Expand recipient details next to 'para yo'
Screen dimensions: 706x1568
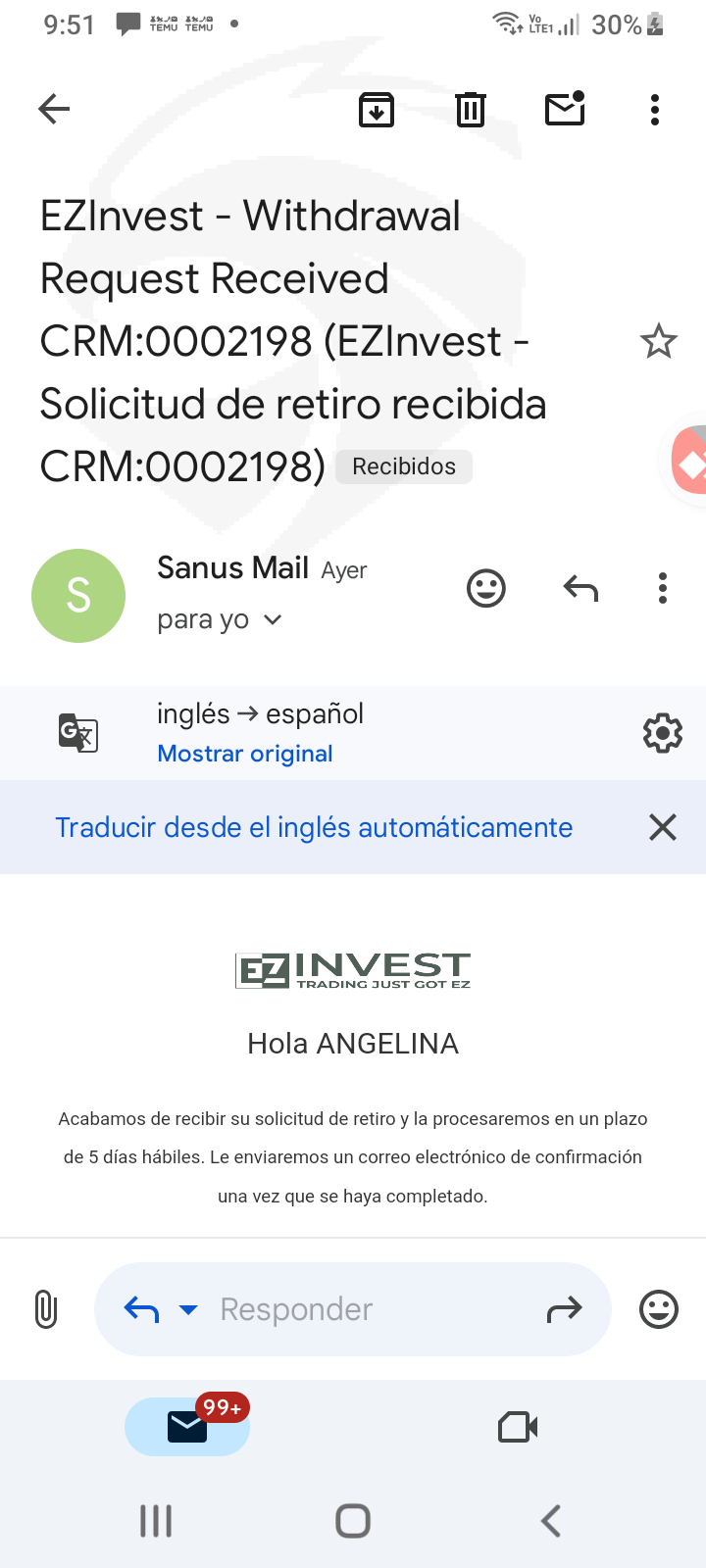click(x=274, y=619)
